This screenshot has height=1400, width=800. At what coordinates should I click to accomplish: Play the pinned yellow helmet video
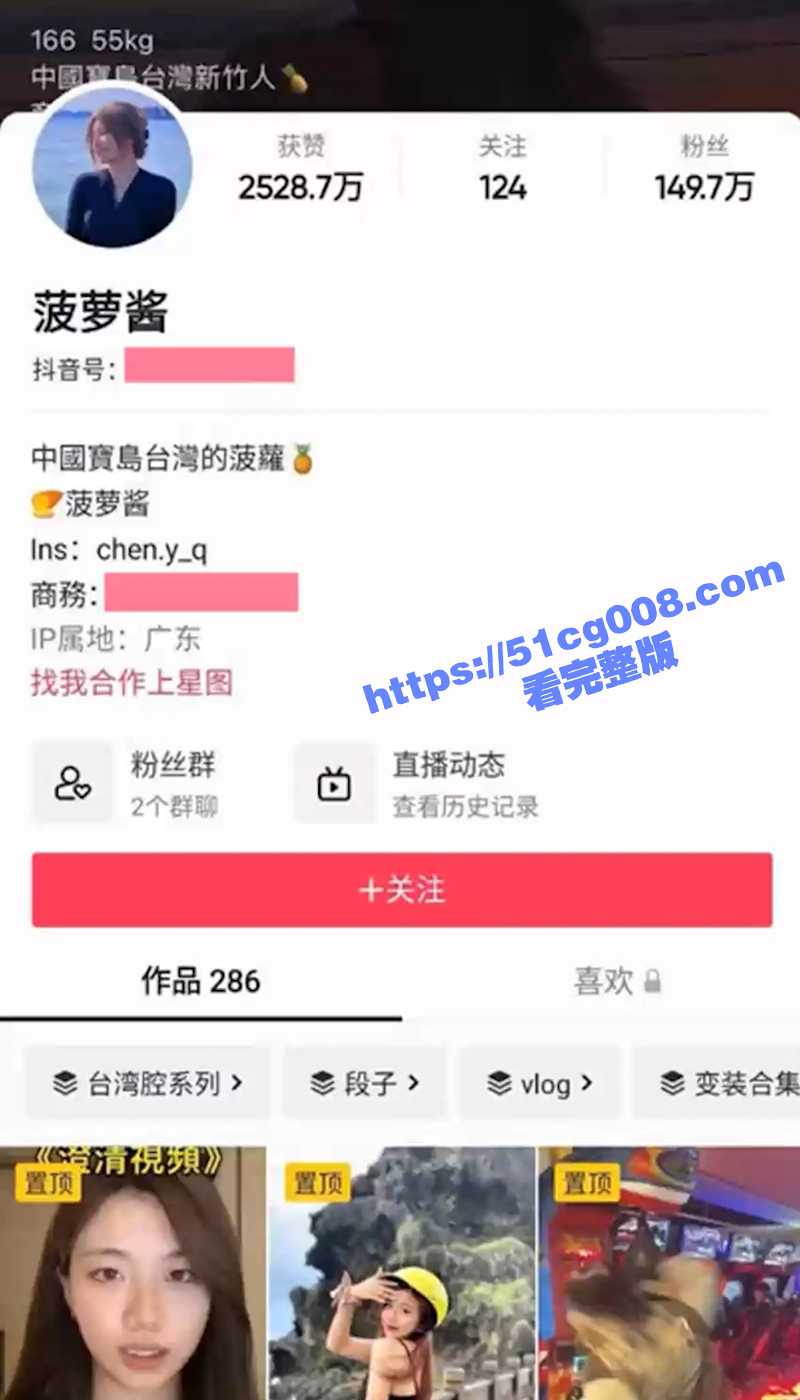[402, 1280]
